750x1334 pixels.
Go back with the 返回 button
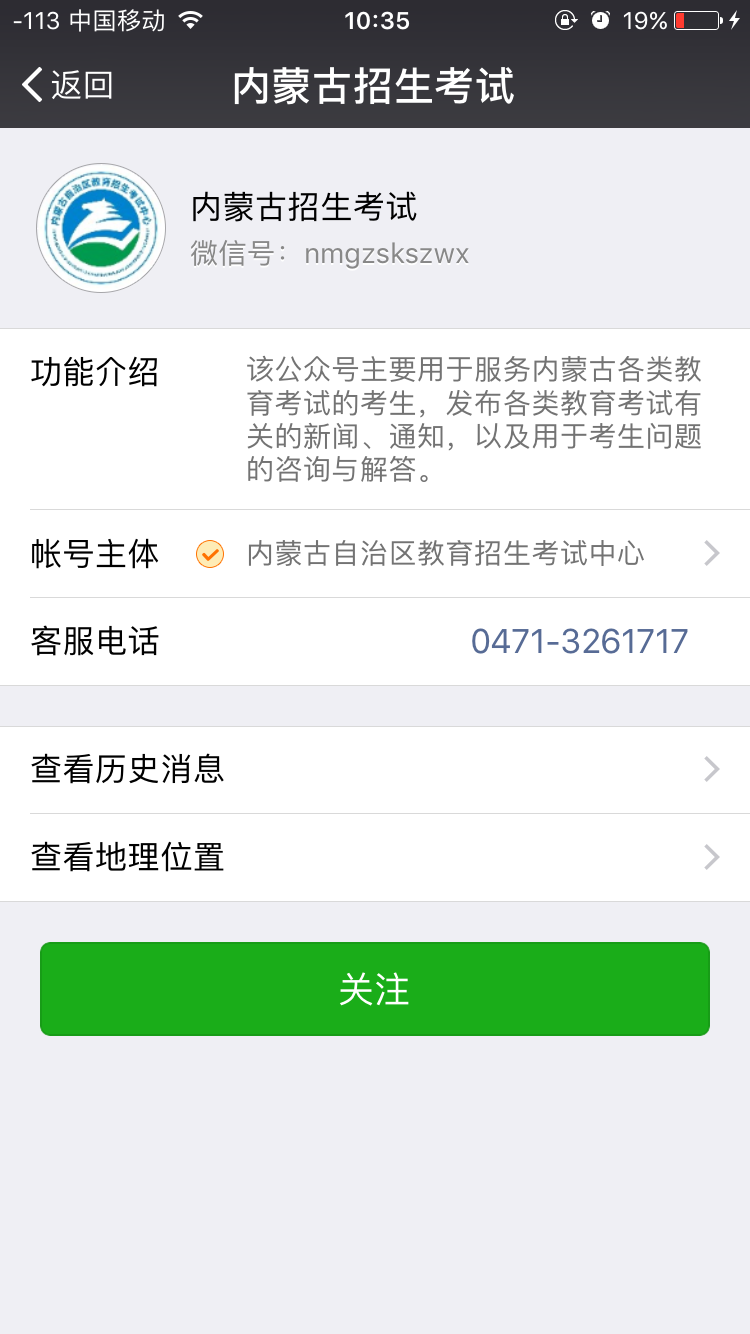point(68,86)
